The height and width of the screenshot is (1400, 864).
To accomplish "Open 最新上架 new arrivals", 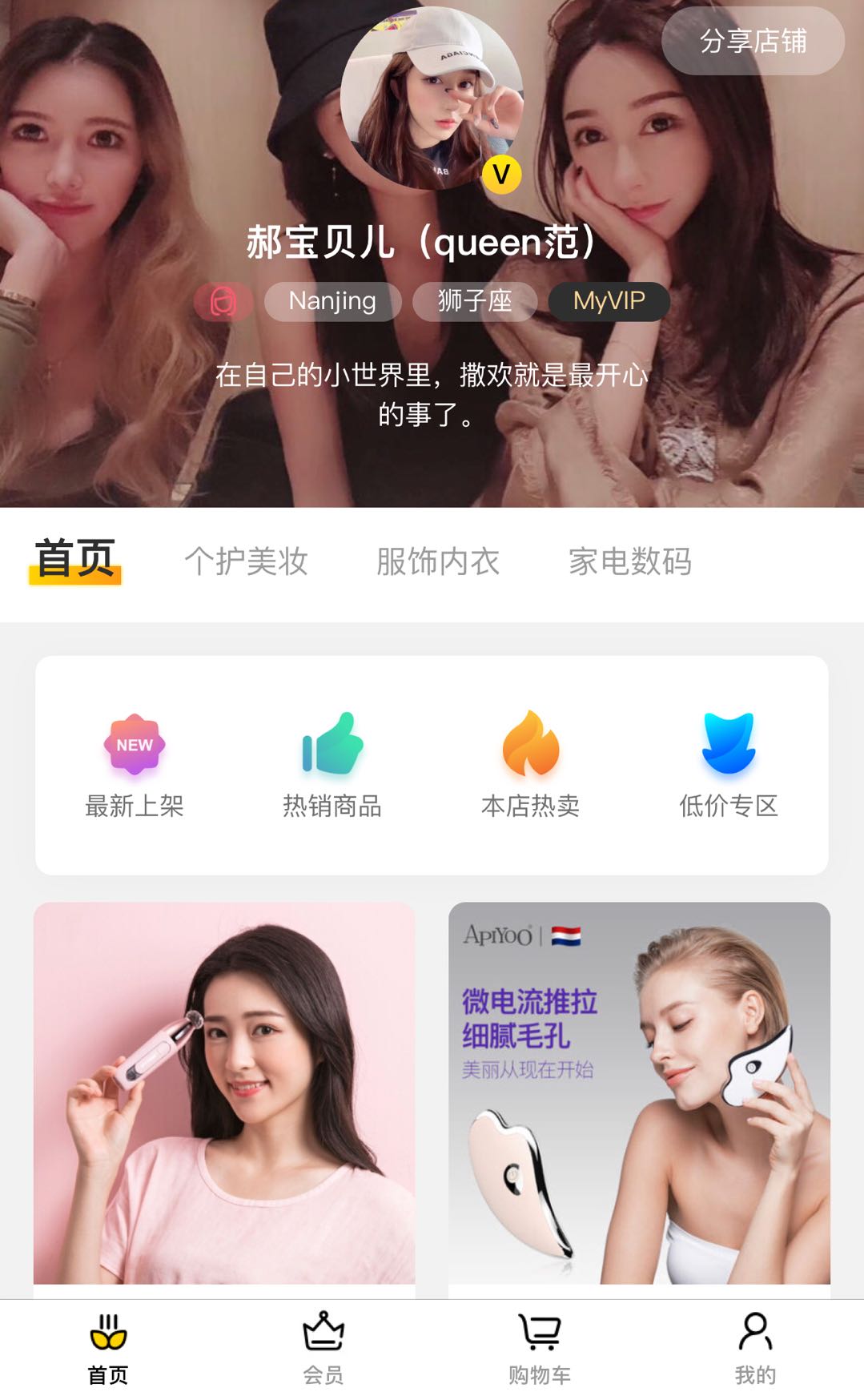I will point(135,765).
